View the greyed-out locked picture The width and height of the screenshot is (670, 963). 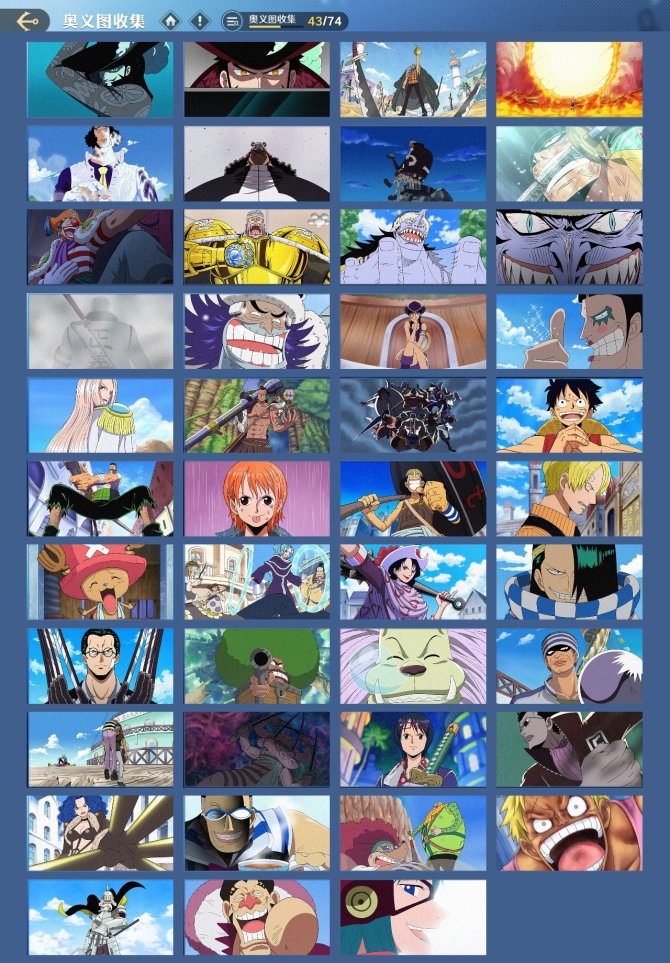[x=100, y=331]
